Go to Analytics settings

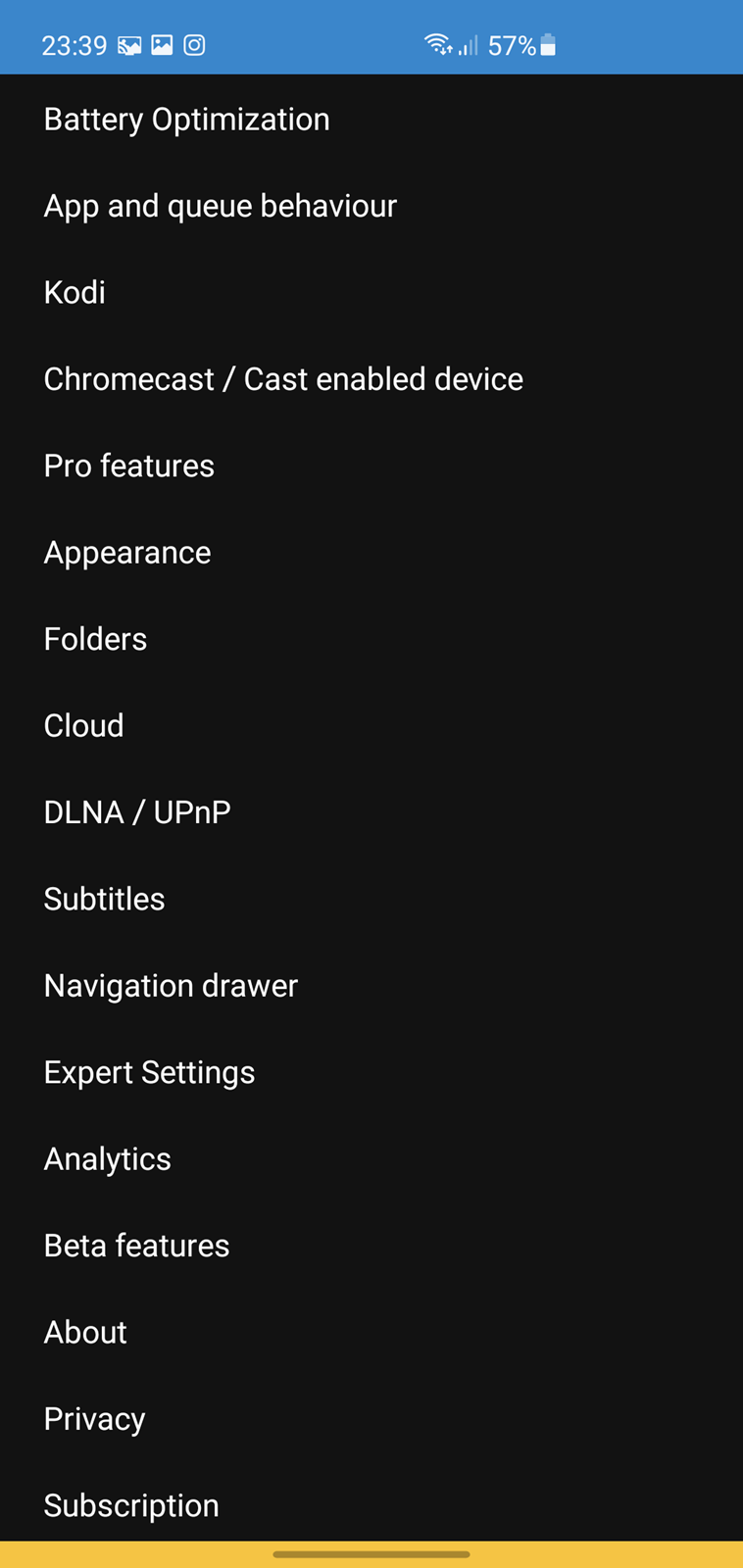pos(371,1158)
